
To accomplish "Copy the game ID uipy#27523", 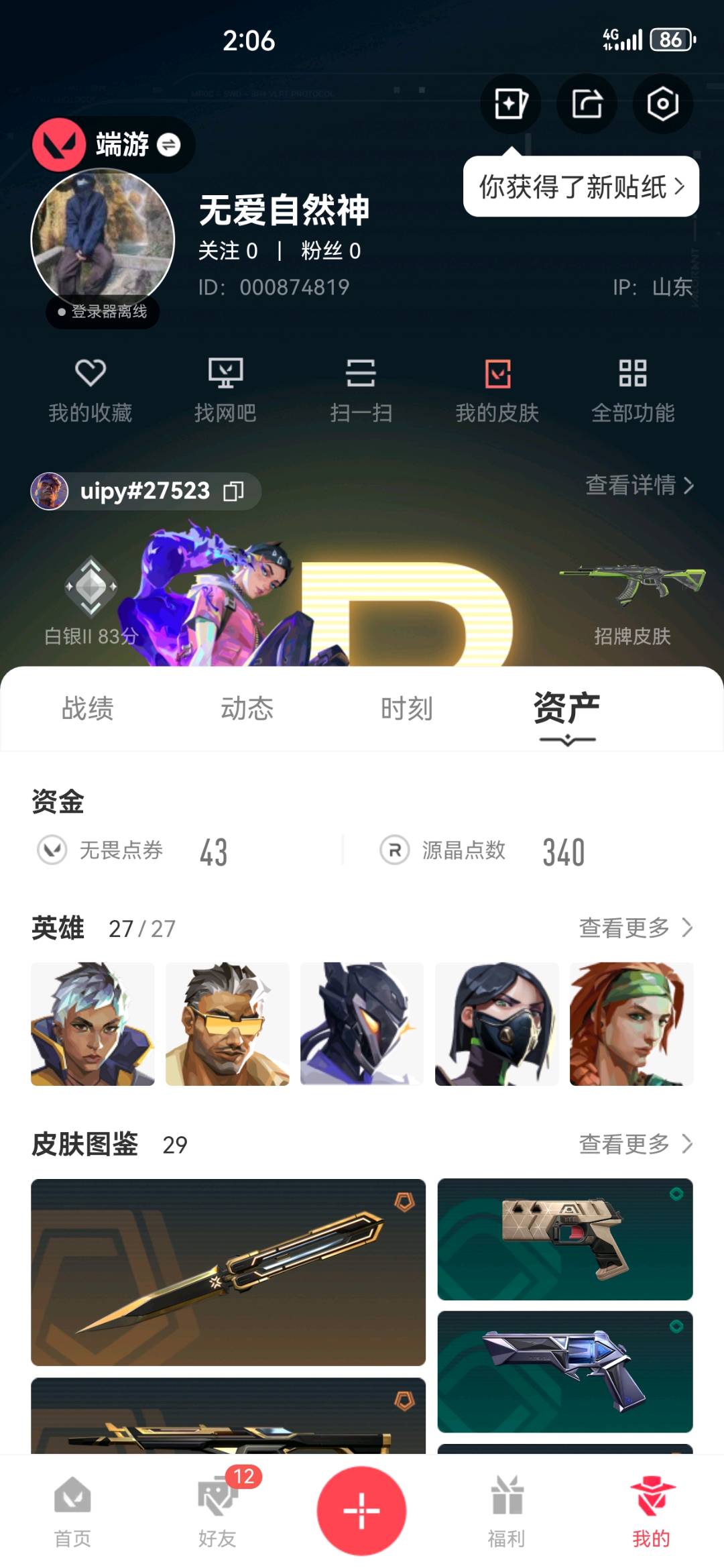I will coord(233,492).
